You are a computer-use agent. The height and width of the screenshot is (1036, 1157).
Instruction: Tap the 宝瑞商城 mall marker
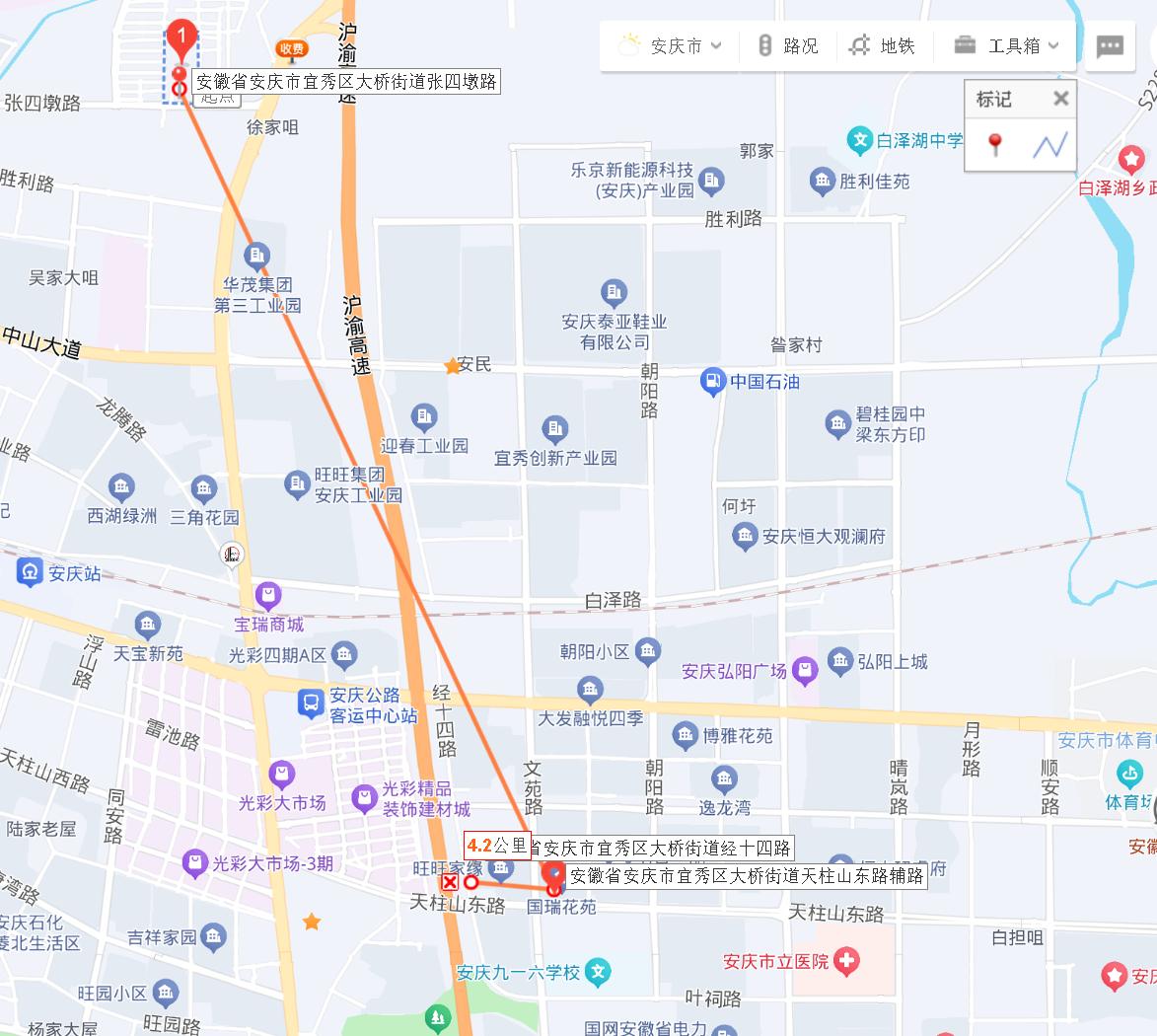268,595
